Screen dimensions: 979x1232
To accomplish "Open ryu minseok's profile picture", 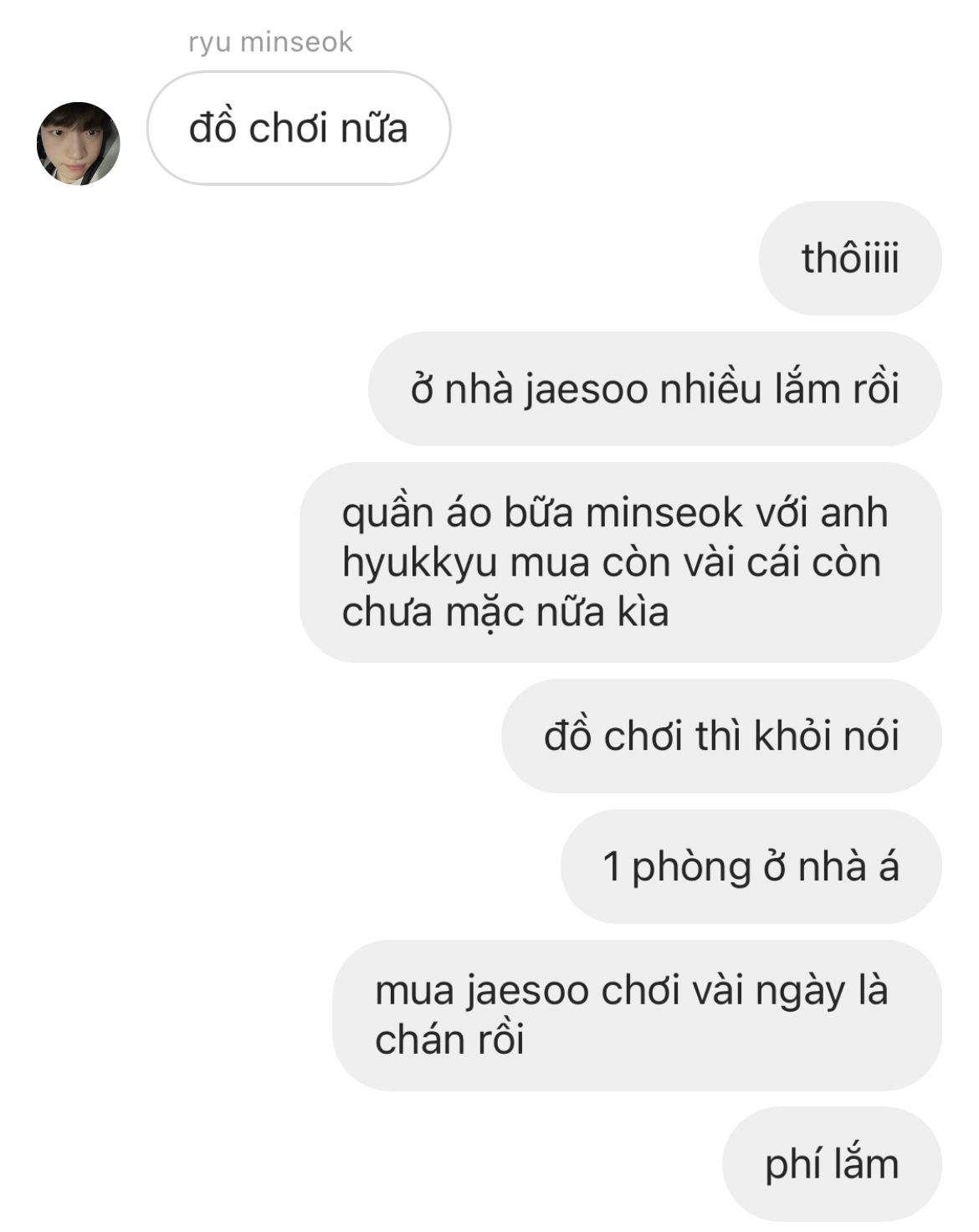I will pyautogui.click(x=78, y=143).
